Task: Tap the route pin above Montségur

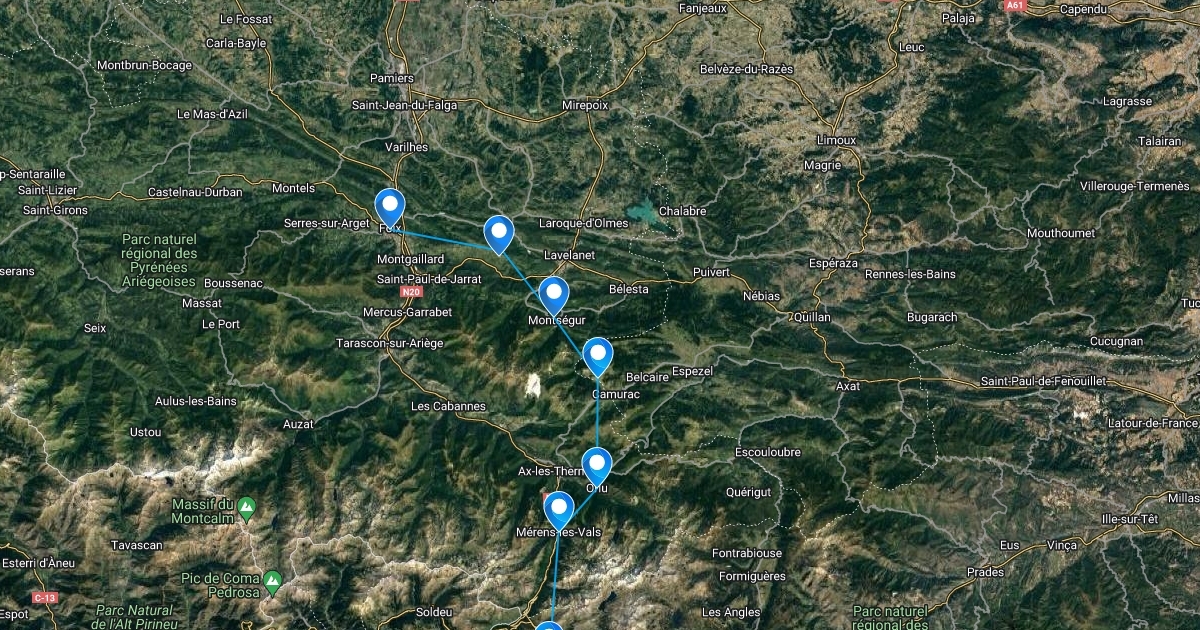Action: [553, 296]
